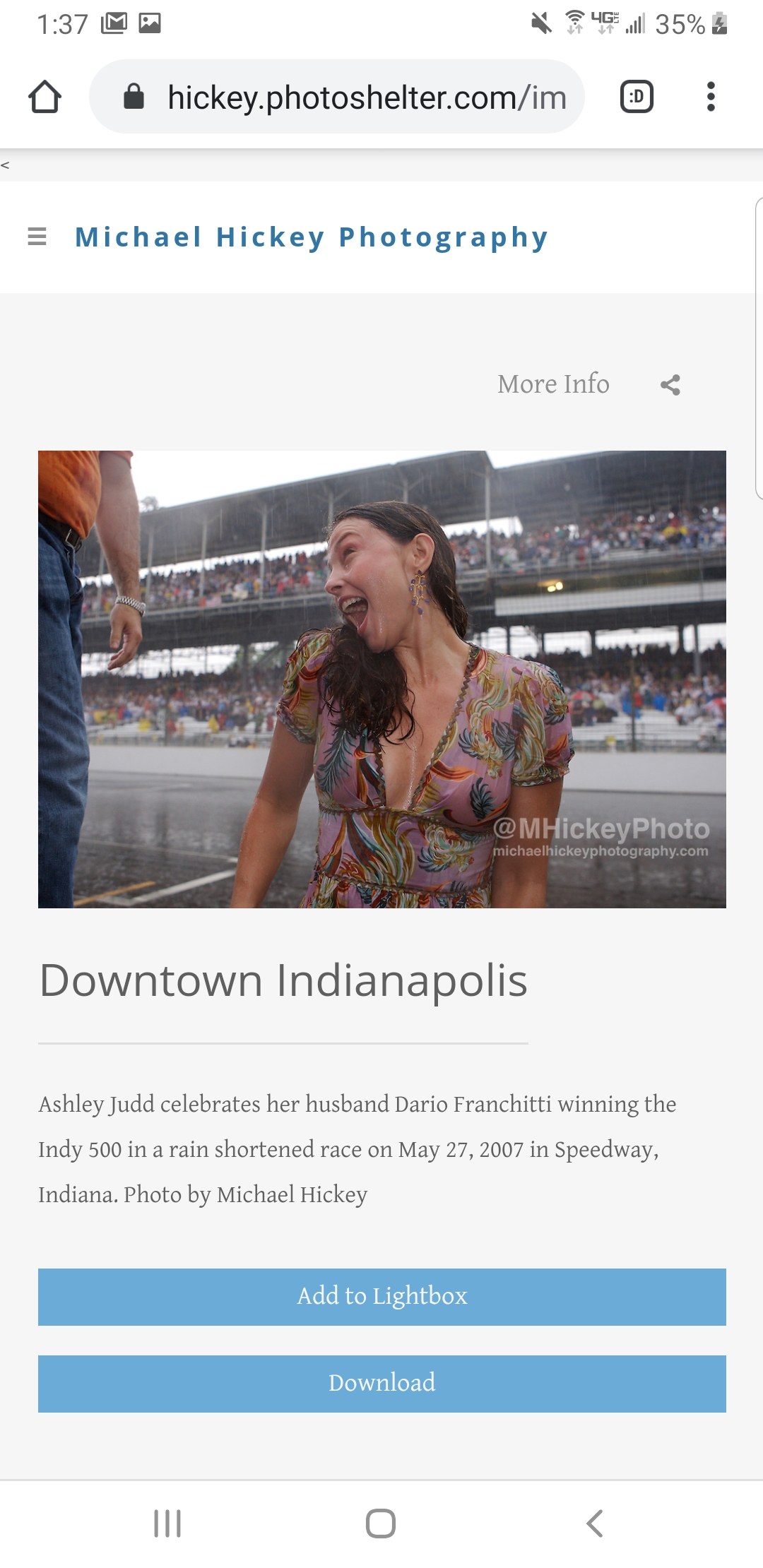Open the site hamburger menu
Image resolution: width=763 pixels, height=1568 pixels.
pyautogui.click(x=37, y=237)
